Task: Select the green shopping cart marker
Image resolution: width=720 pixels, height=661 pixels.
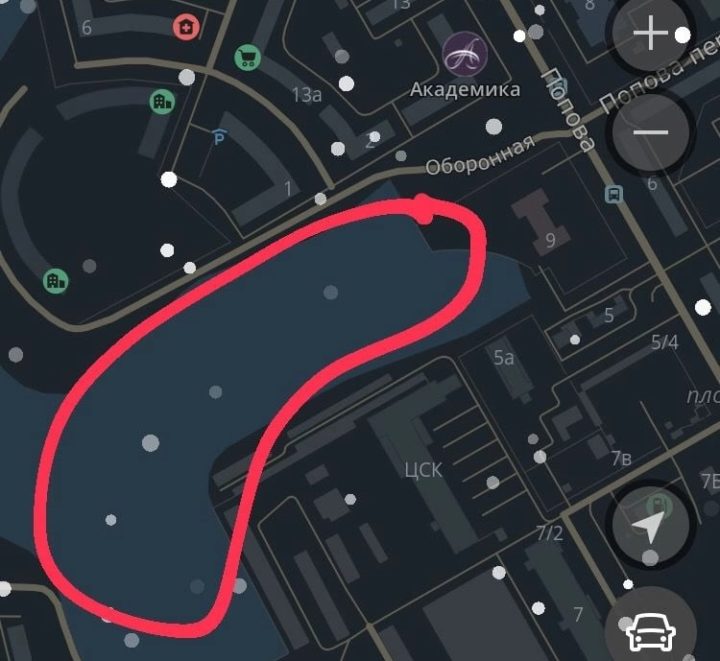Action: point(246,58)
